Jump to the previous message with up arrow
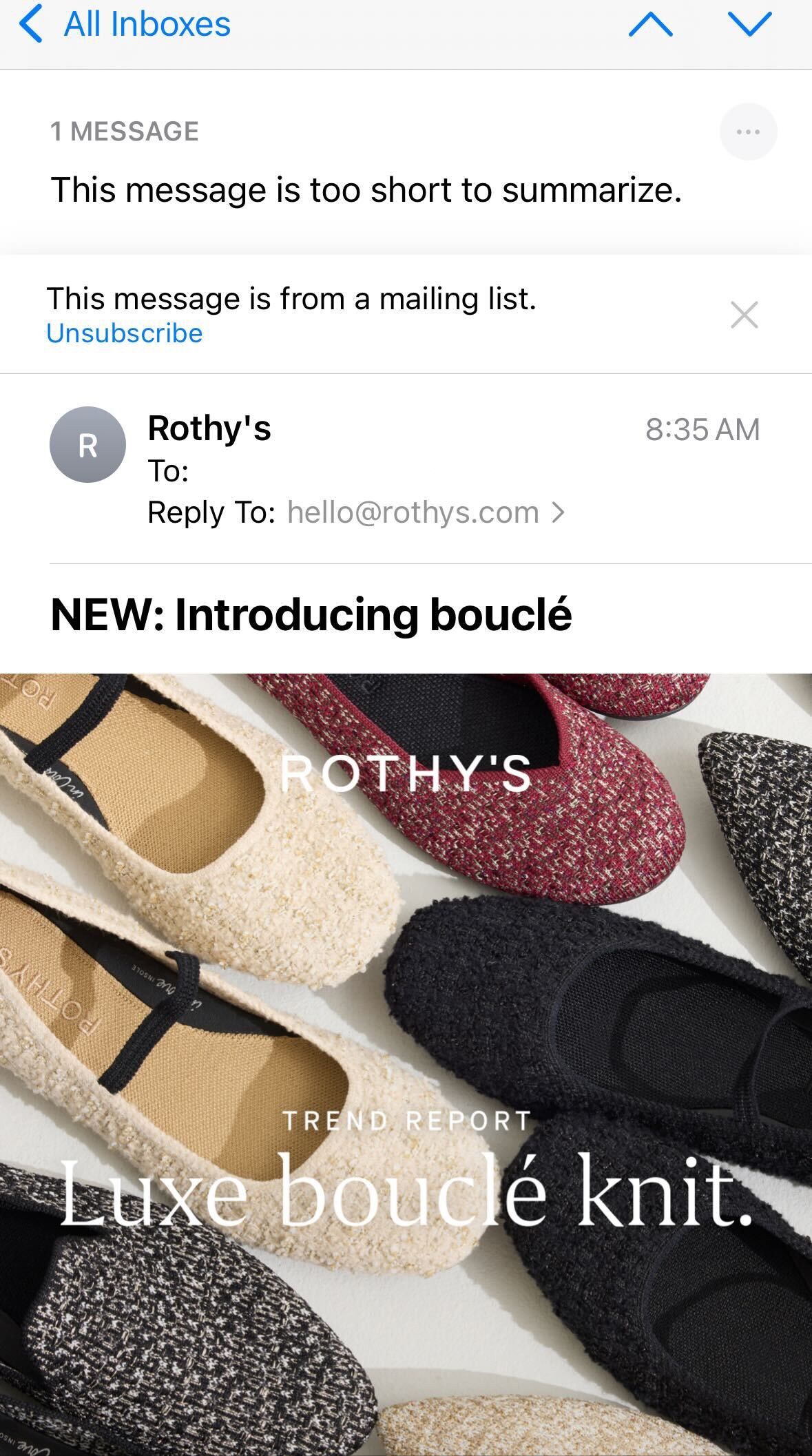This screenshot has width=812, height=1456. pos(650,25)
